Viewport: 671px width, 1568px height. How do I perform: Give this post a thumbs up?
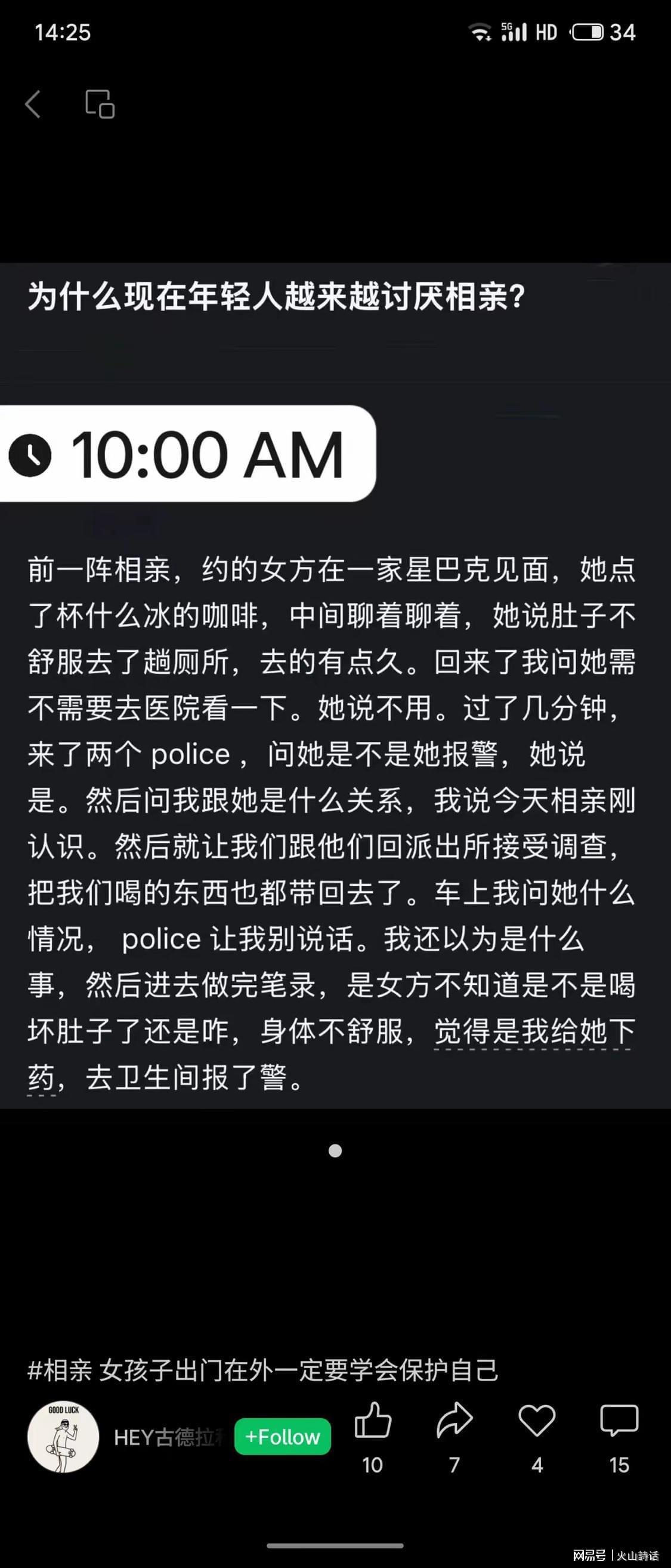[x=372, y=1421]
